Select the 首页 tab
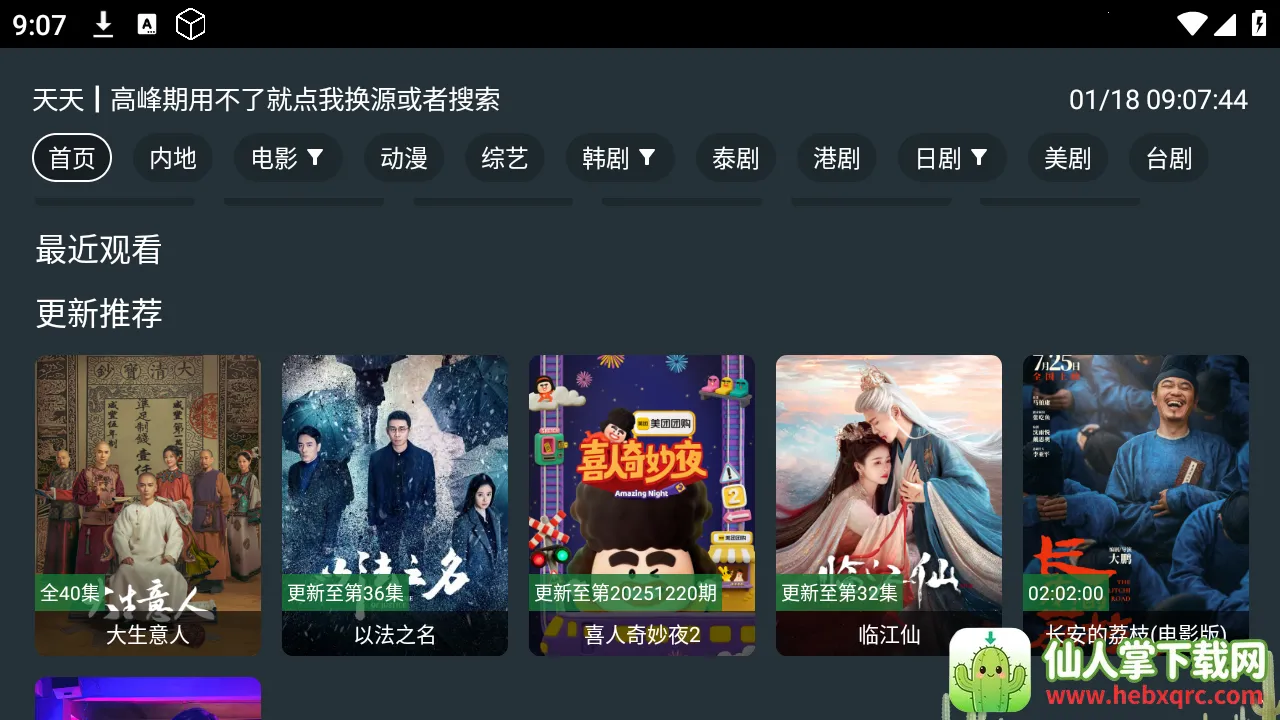 [72, 158]
